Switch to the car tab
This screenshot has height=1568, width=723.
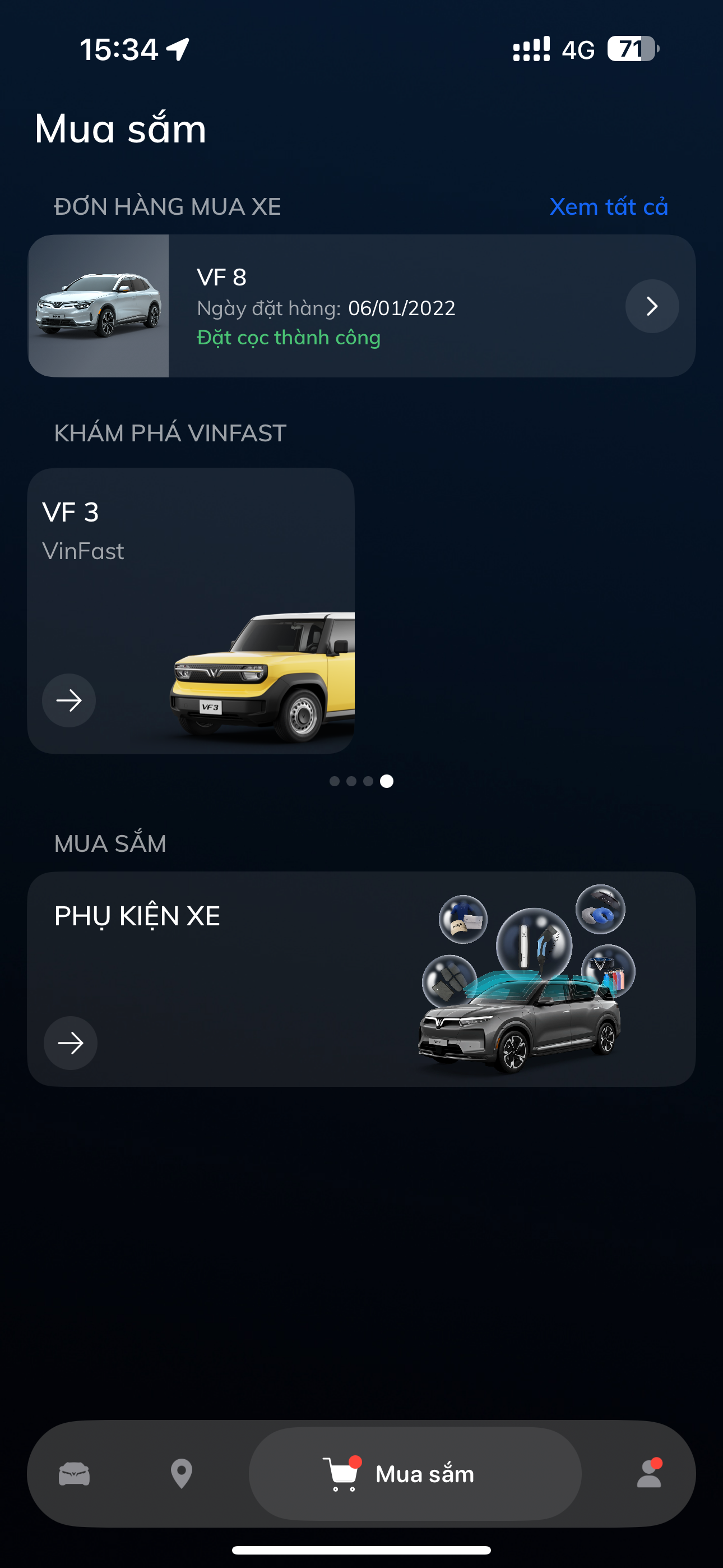74,1474
